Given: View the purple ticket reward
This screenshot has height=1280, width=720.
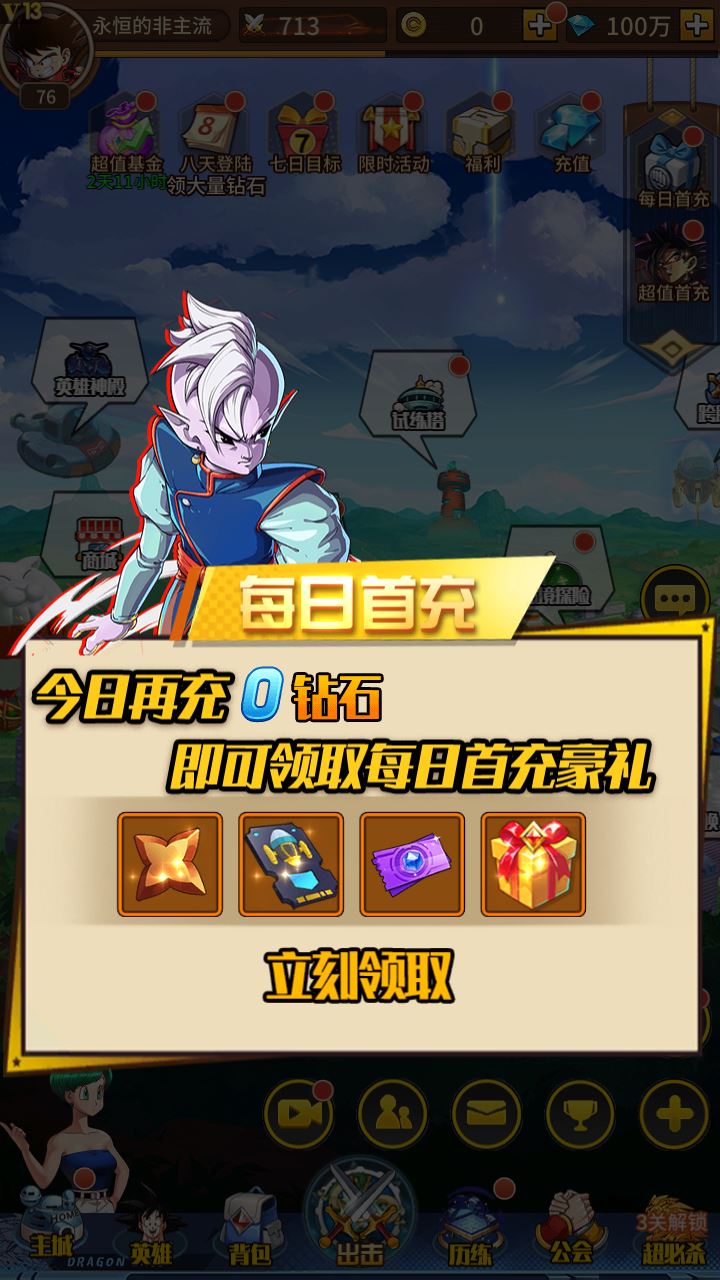Looking at the screenshot, I should [x=412, y=864].
